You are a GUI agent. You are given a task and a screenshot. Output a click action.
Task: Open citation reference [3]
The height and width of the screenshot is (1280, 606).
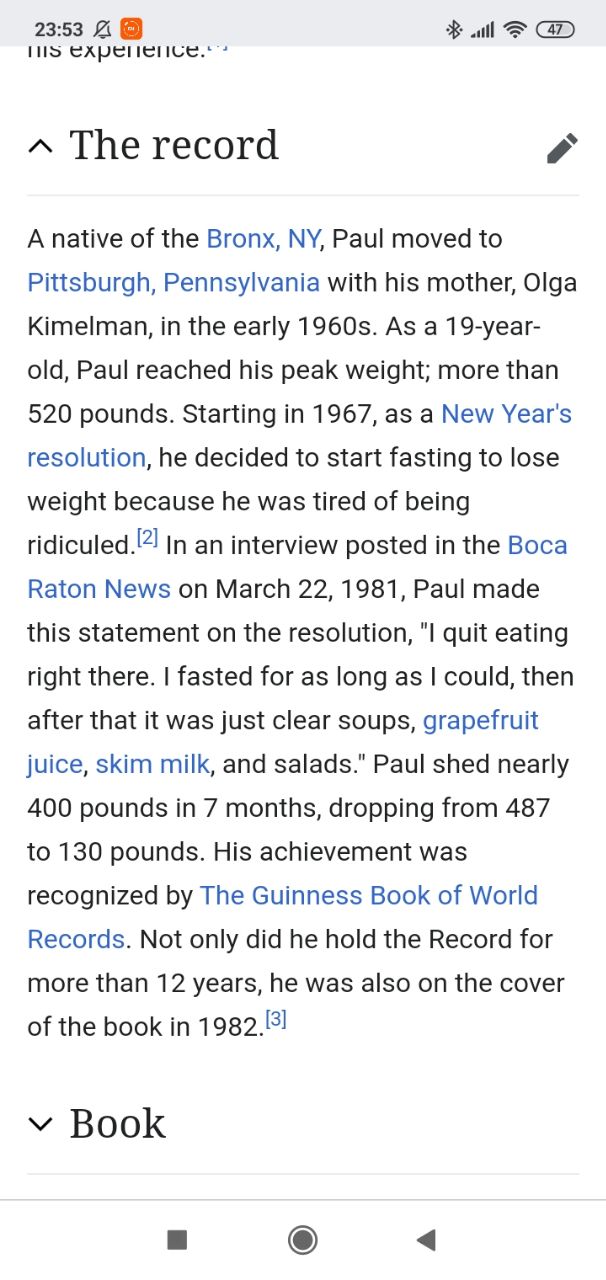tap(276, 1020)
